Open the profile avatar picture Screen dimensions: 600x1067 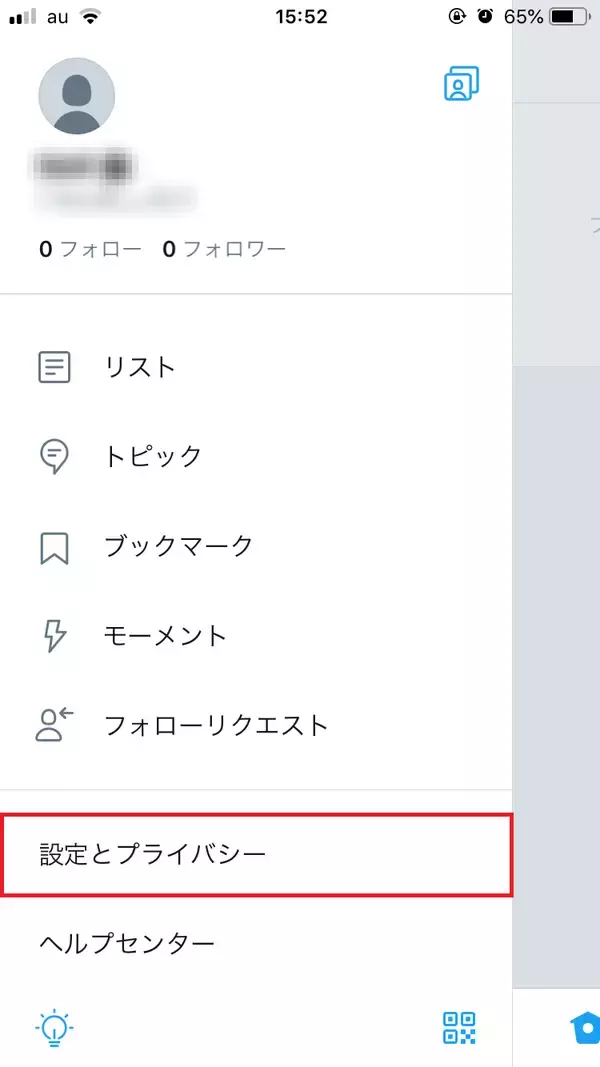76,96
